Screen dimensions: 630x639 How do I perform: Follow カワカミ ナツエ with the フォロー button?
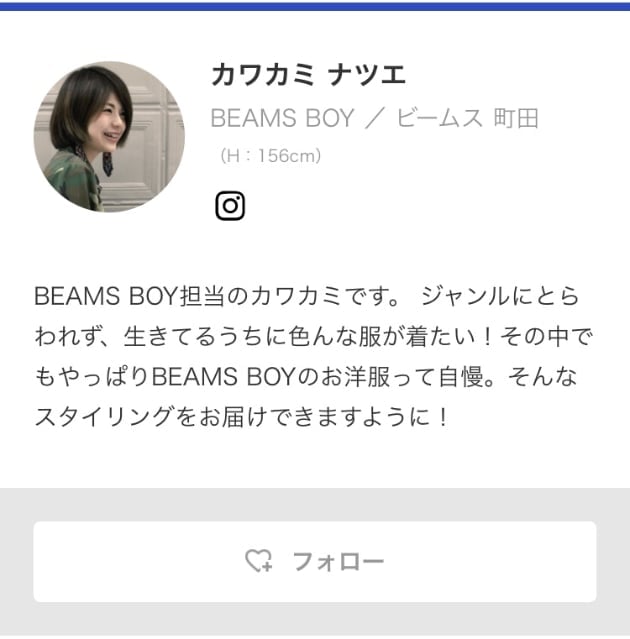(315, 561)
